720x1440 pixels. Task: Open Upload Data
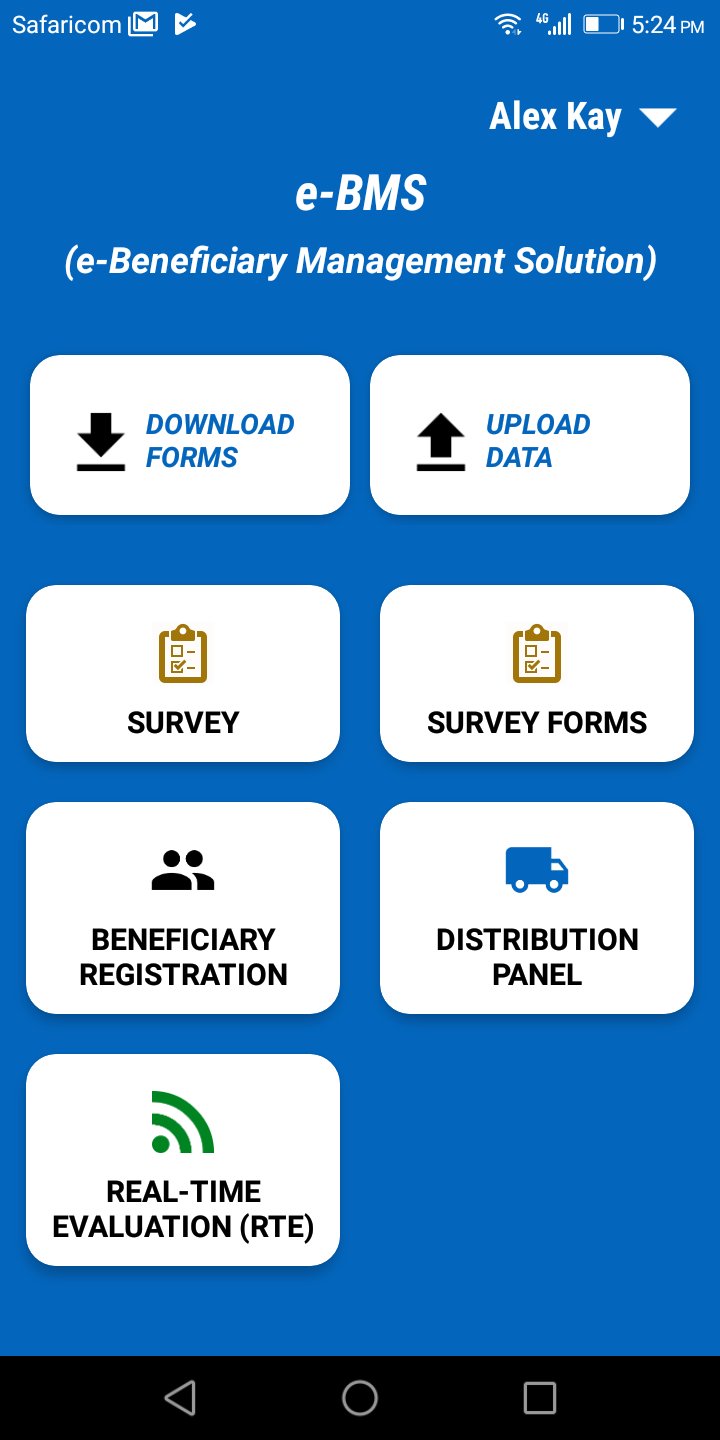pyautogui.click(x=529, y=434)
